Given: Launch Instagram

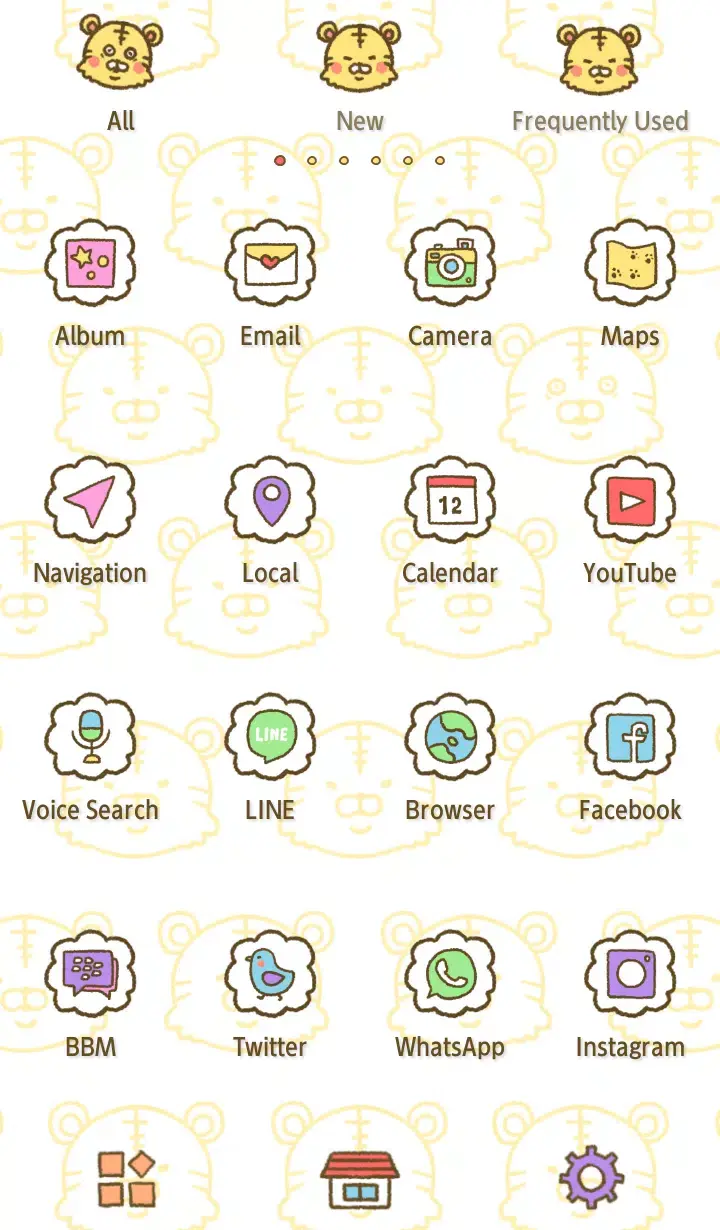Looking at the screenshot, I should pyautogui.click(x=630, y=973).
